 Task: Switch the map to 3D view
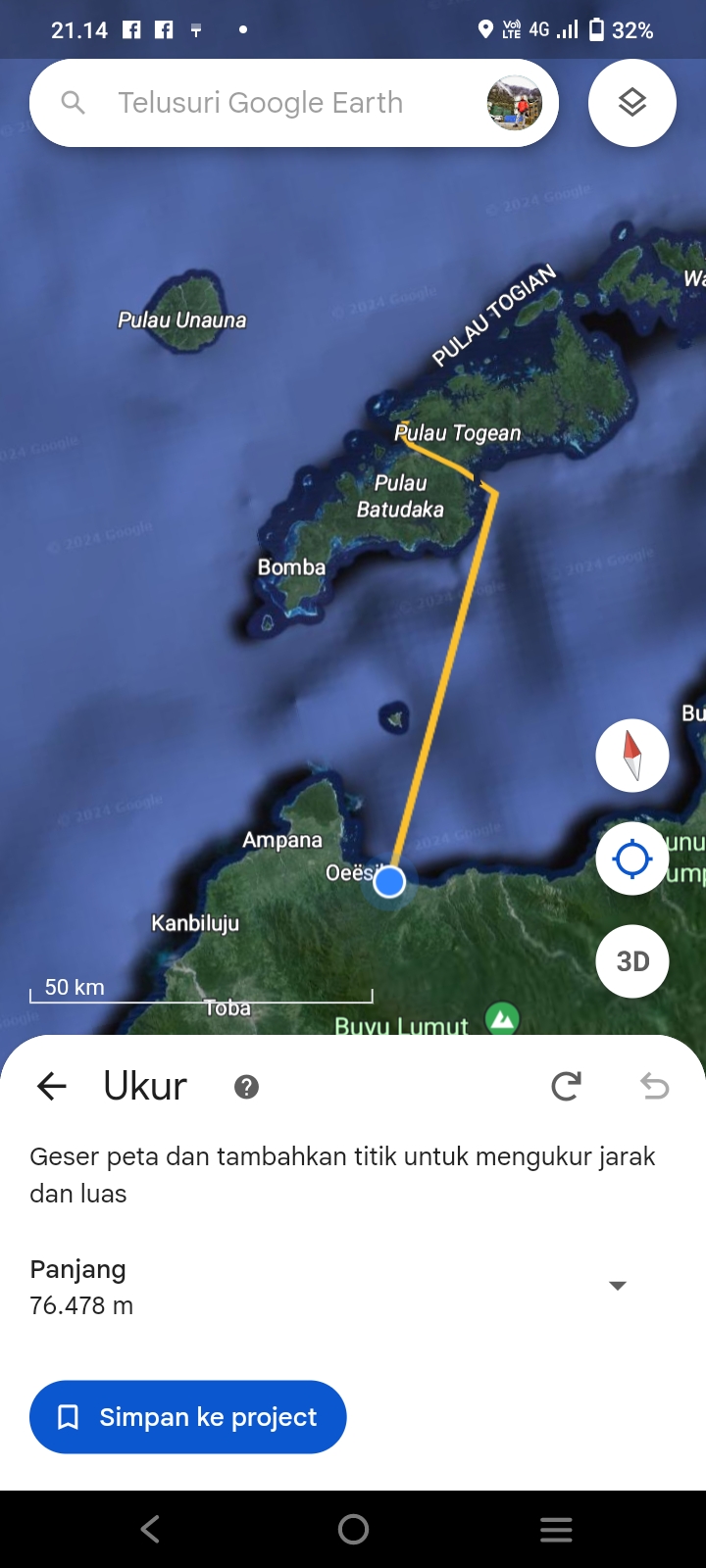tap(632, 961)
